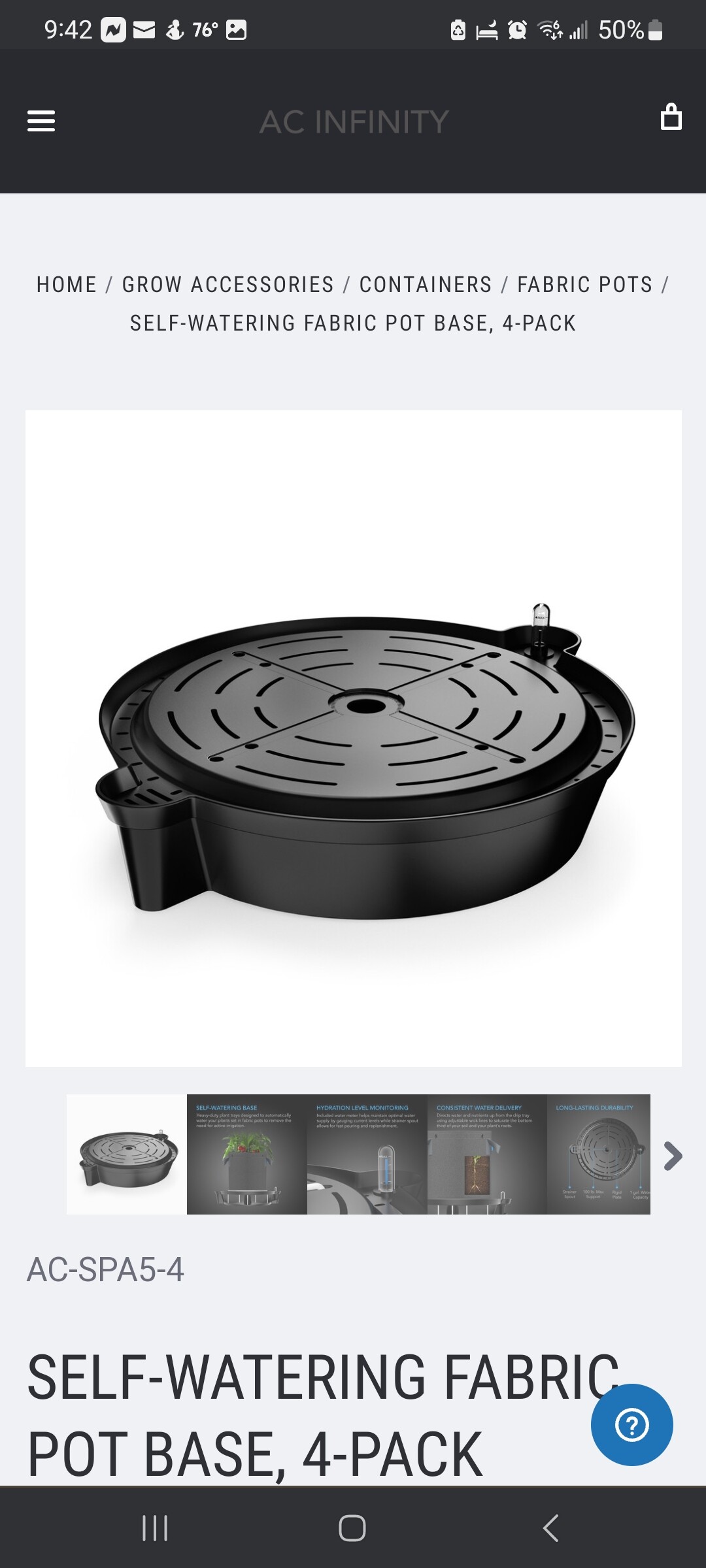Select the first product base thumbnail

127,1154
